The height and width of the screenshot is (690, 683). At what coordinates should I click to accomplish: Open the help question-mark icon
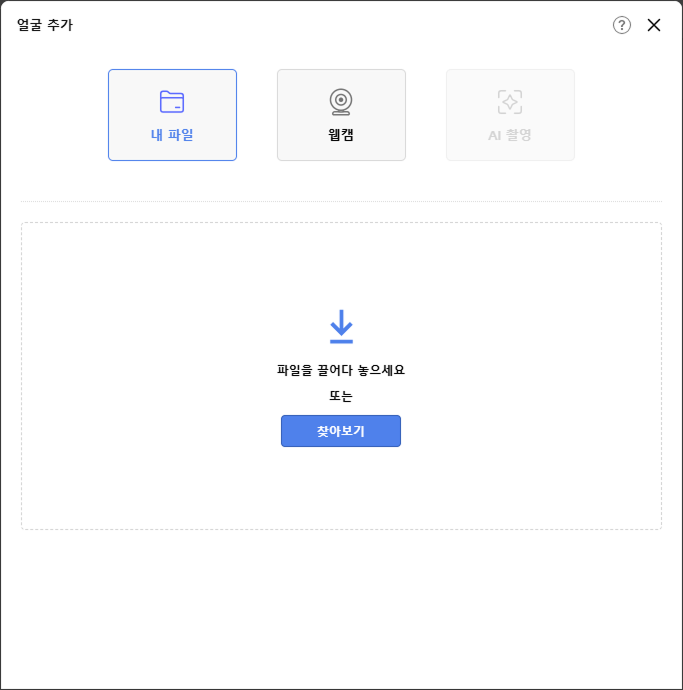point(622,25)
